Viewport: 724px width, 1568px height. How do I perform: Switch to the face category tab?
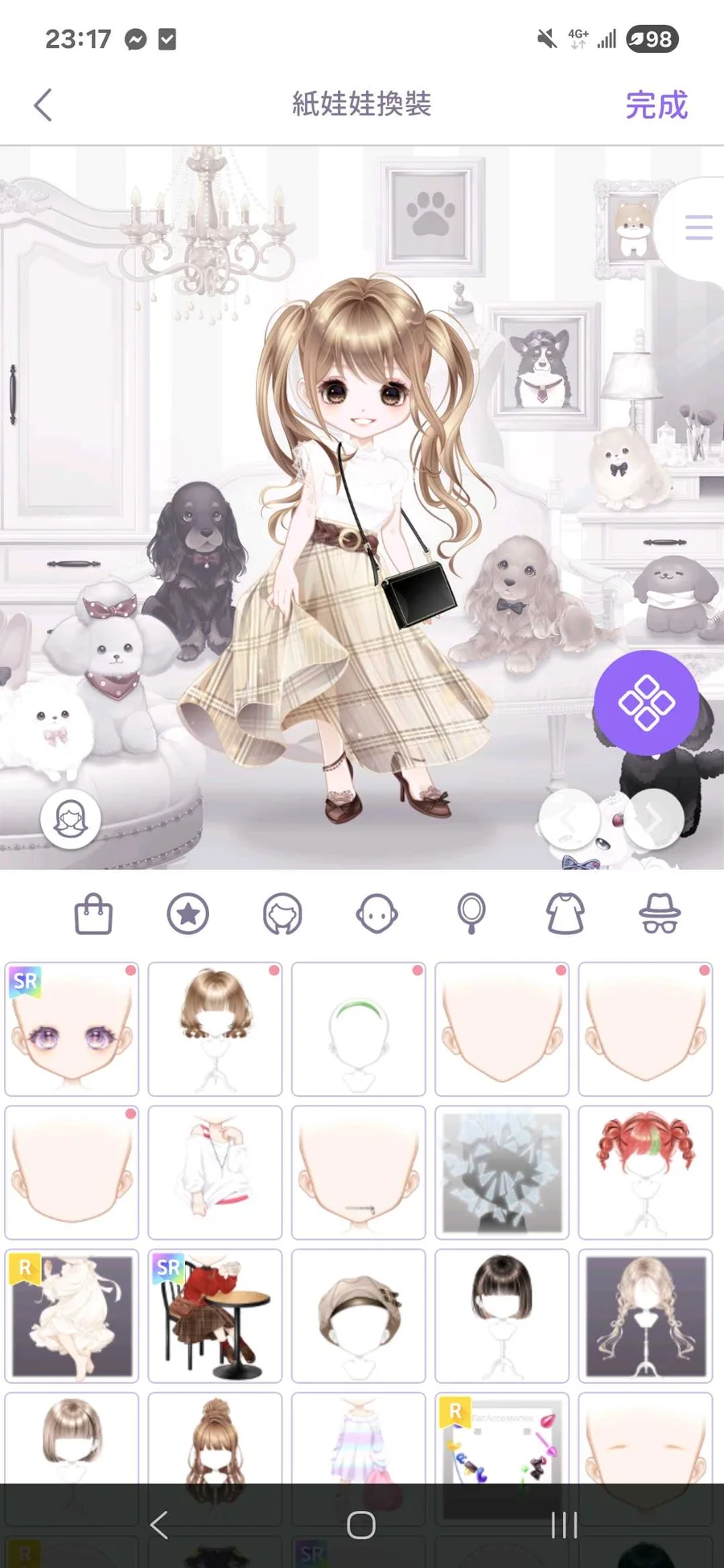(x=376, y=914)
